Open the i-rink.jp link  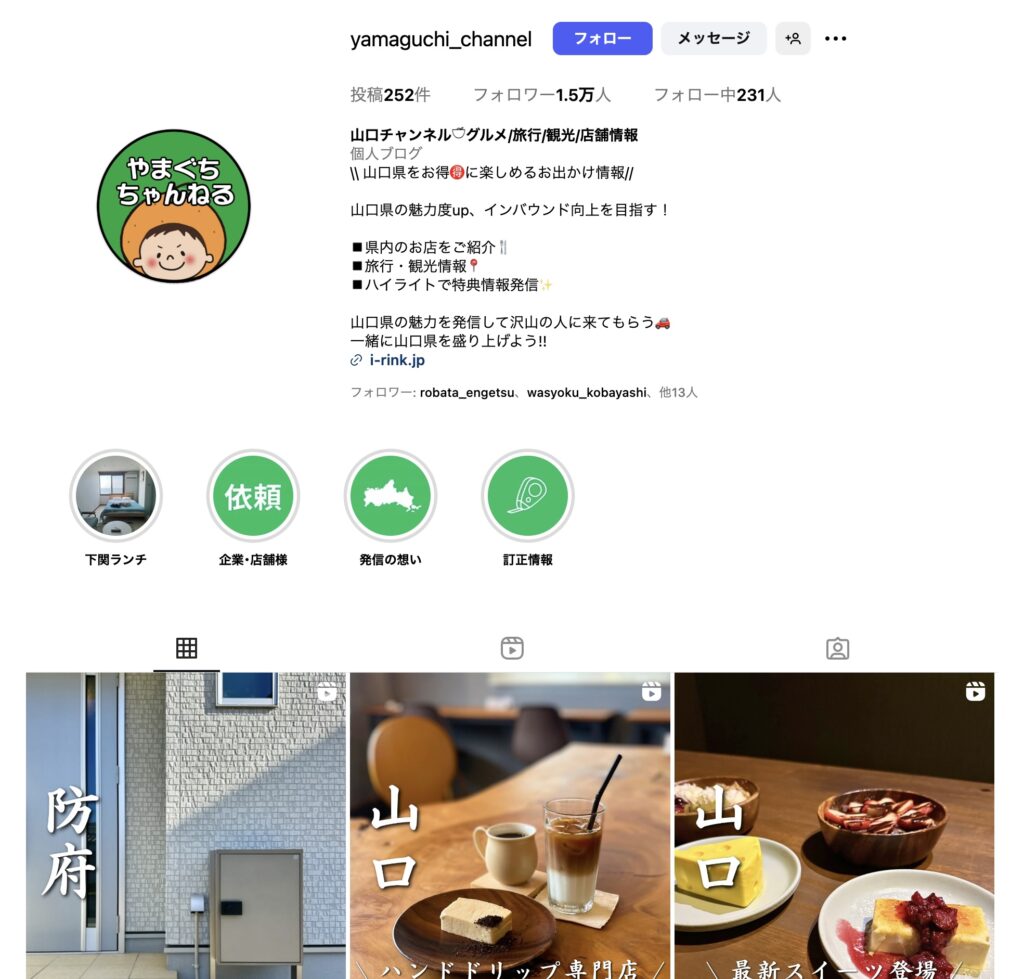coord(396,360)
